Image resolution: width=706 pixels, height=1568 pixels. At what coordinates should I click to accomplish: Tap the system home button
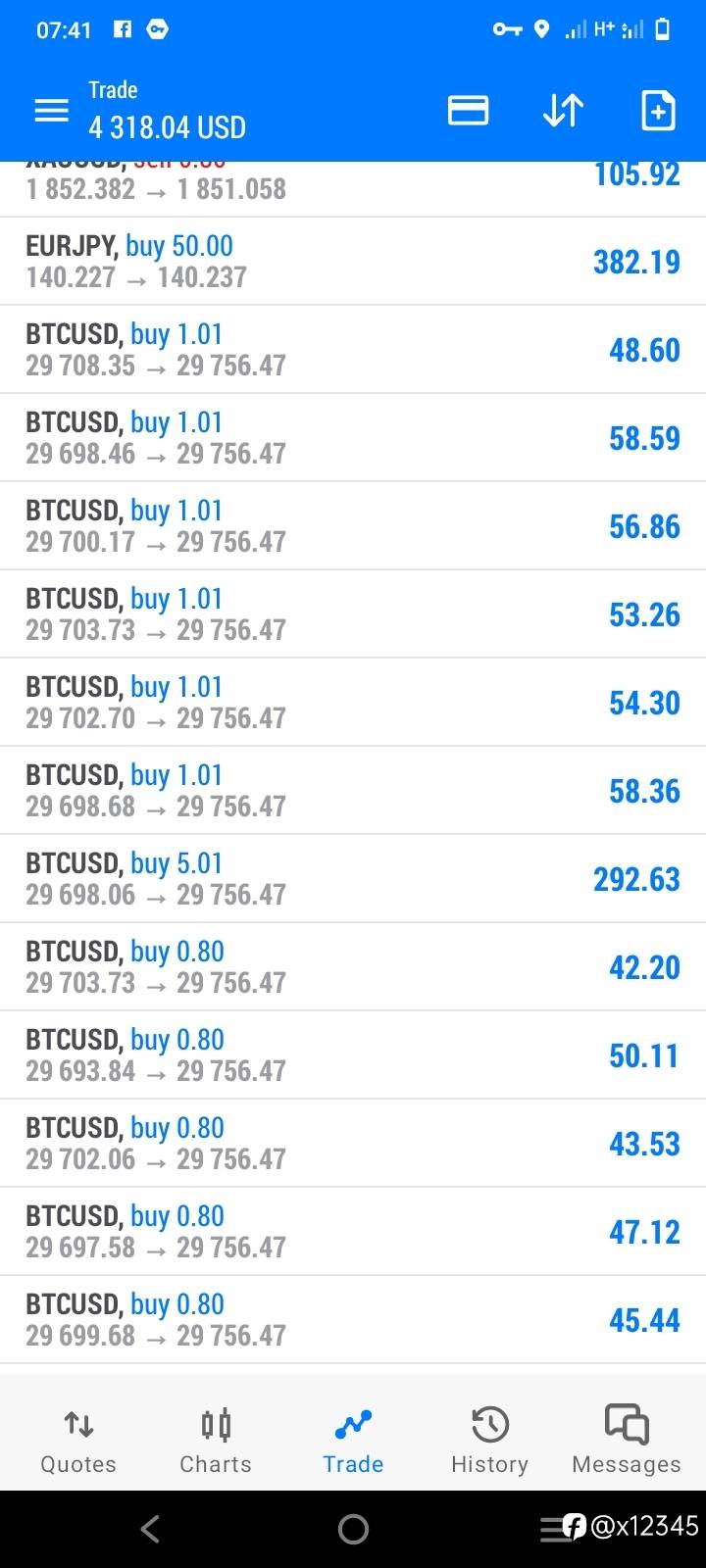coord(353,1529)
